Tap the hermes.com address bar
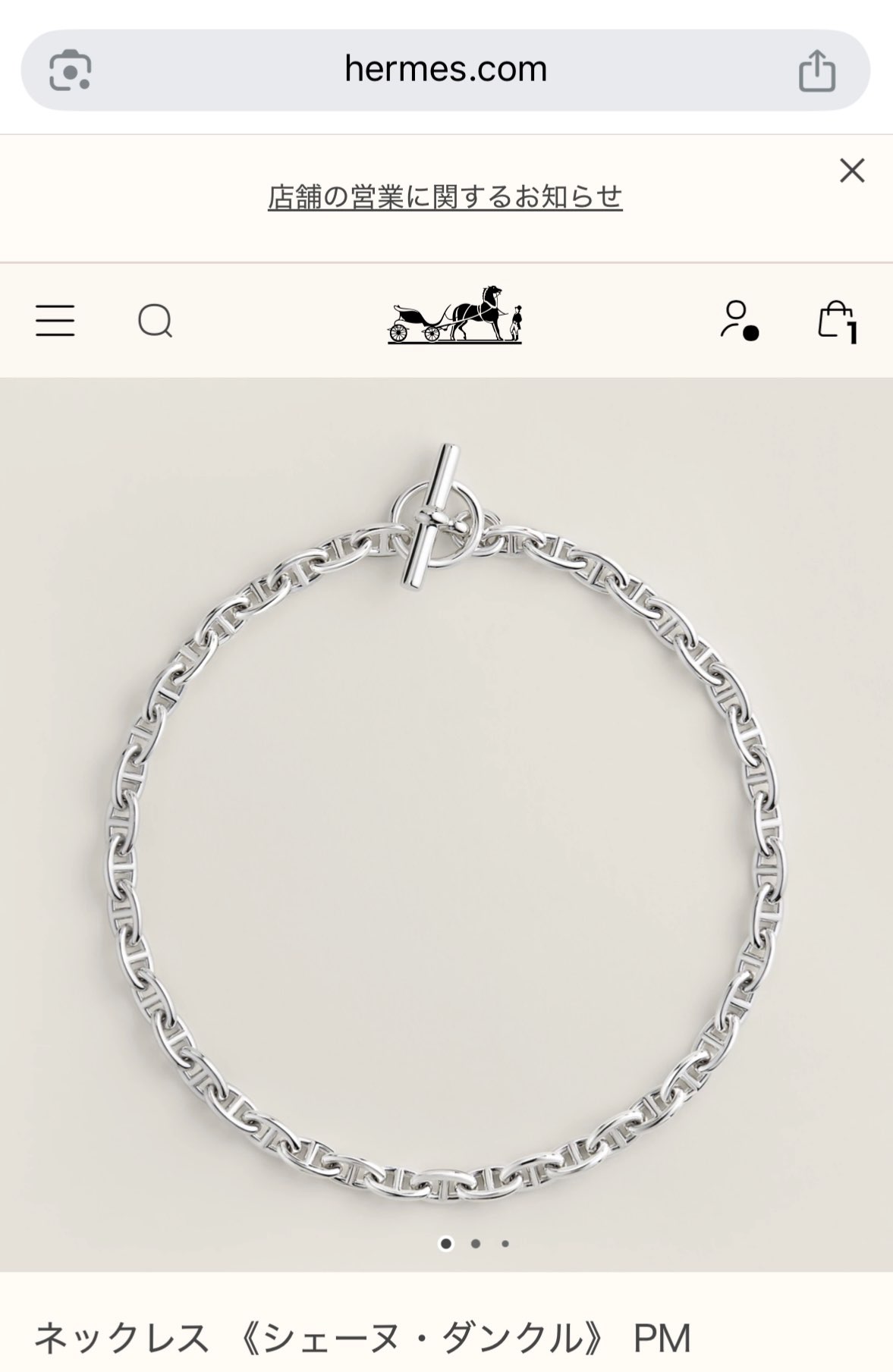Image resolution: width=893 pixels, height=1372 pixels. [x=445, y=70]
